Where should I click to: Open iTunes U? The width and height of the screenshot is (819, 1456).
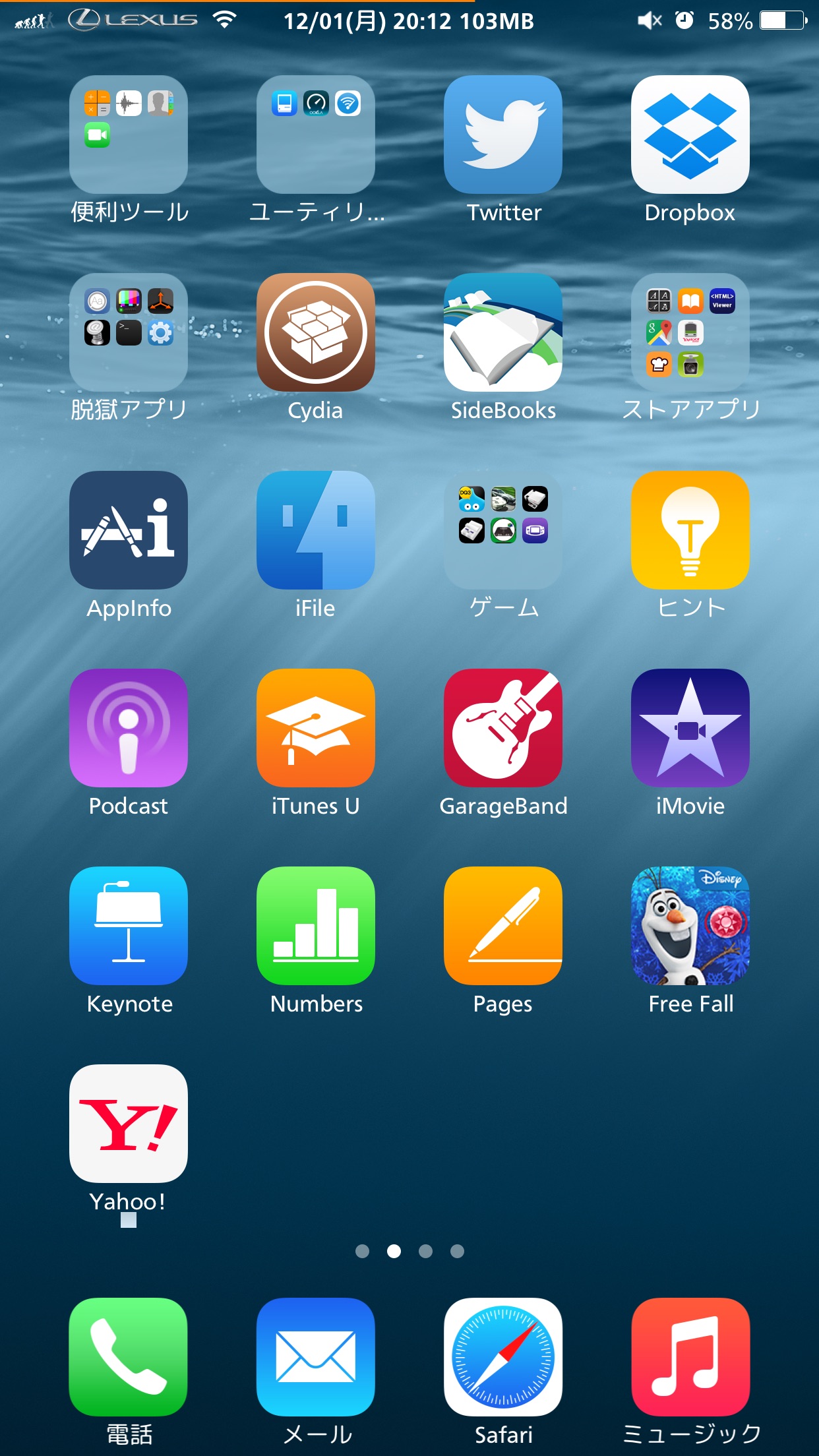coord(316,728)
